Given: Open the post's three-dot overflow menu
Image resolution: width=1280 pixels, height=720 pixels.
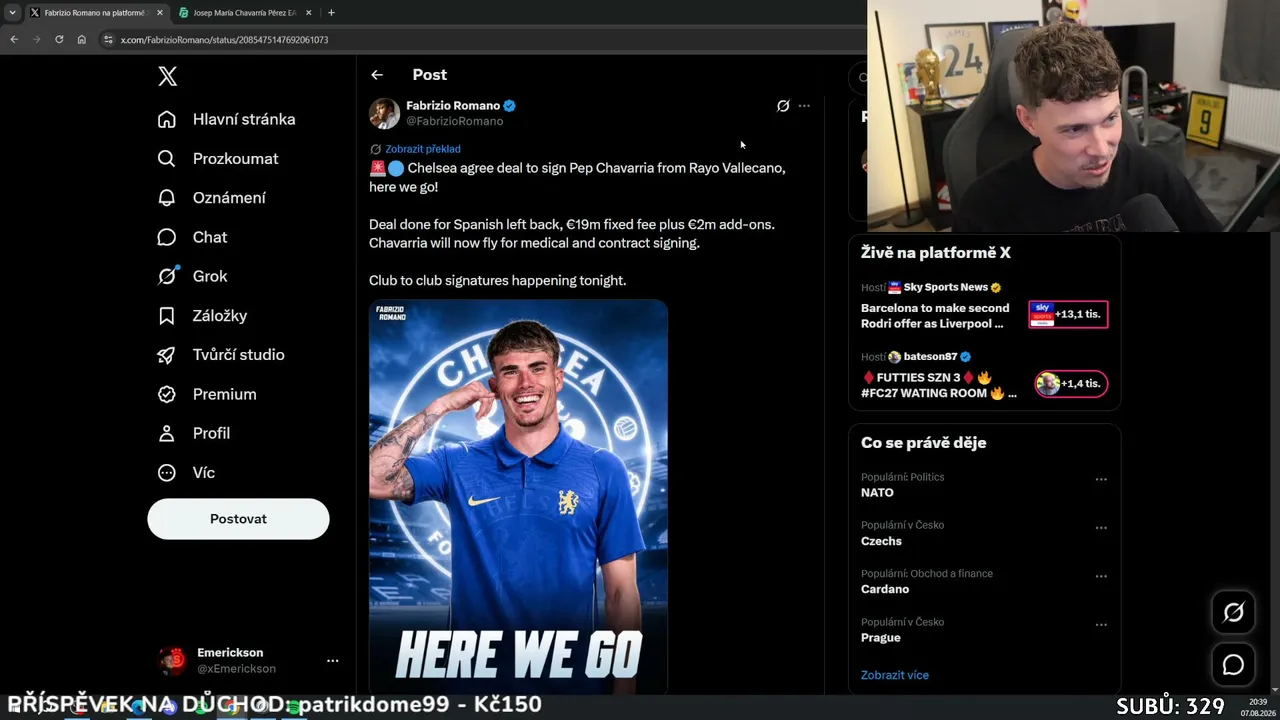Looking at the screenshot, I should [804, 106].
